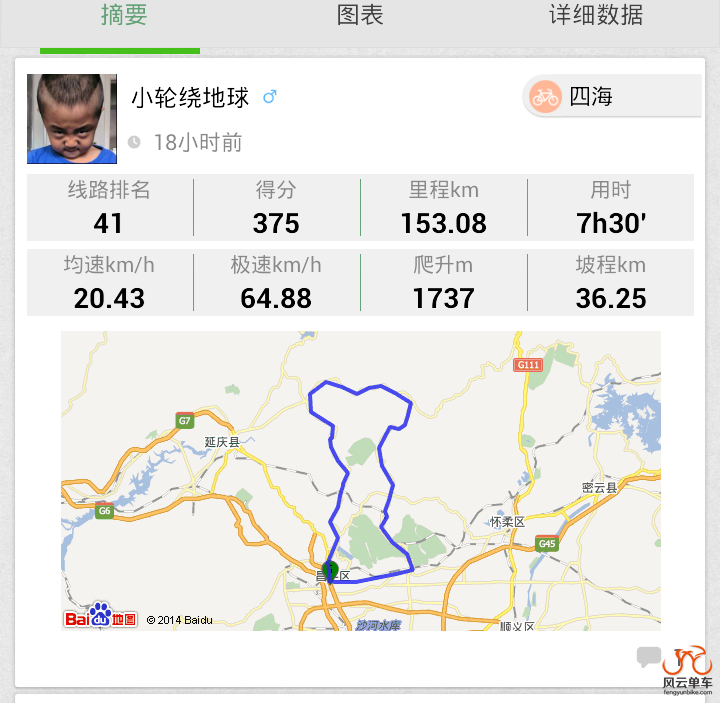Open the route map preview

360,480
